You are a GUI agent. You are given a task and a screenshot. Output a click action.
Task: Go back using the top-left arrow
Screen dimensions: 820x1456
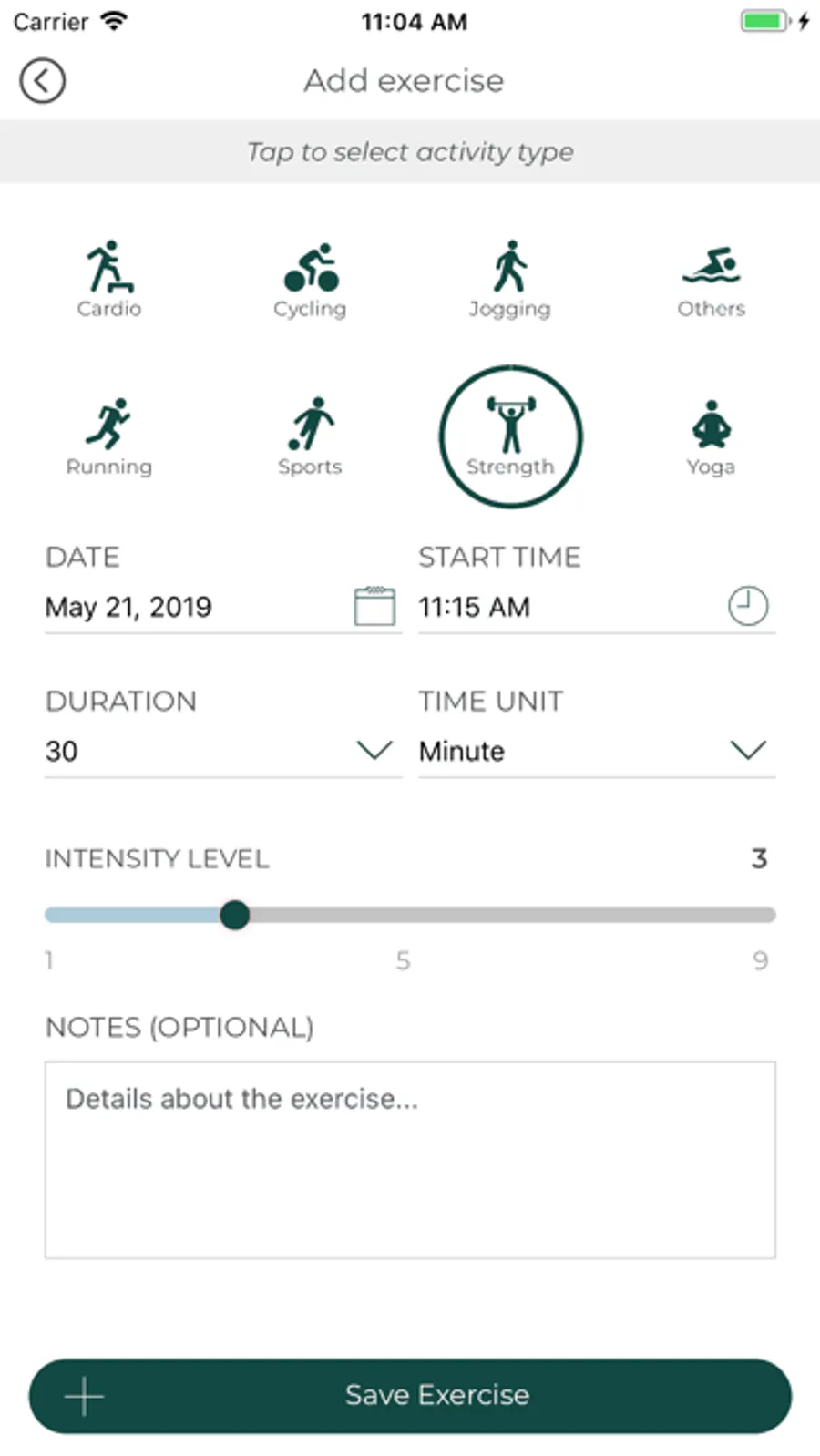pos(43,81)
